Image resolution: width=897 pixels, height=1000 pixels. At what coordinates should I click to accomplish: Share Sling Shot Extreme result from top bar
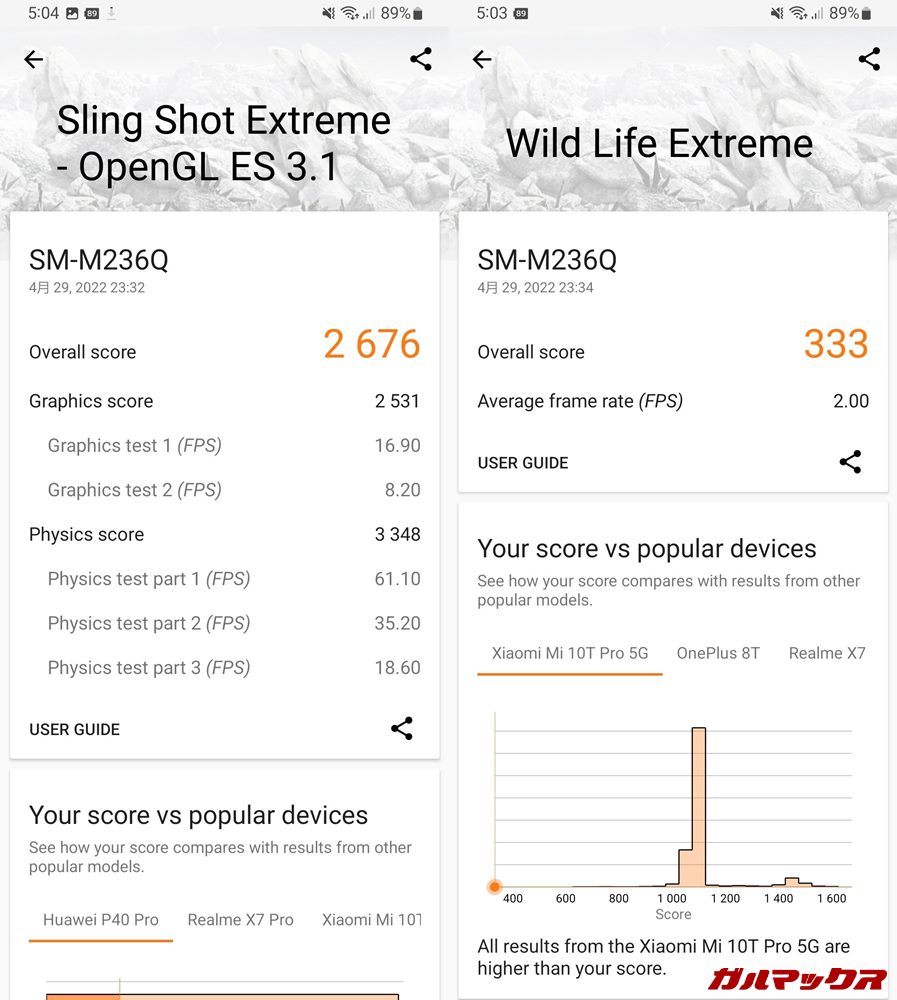coord(421,59)
